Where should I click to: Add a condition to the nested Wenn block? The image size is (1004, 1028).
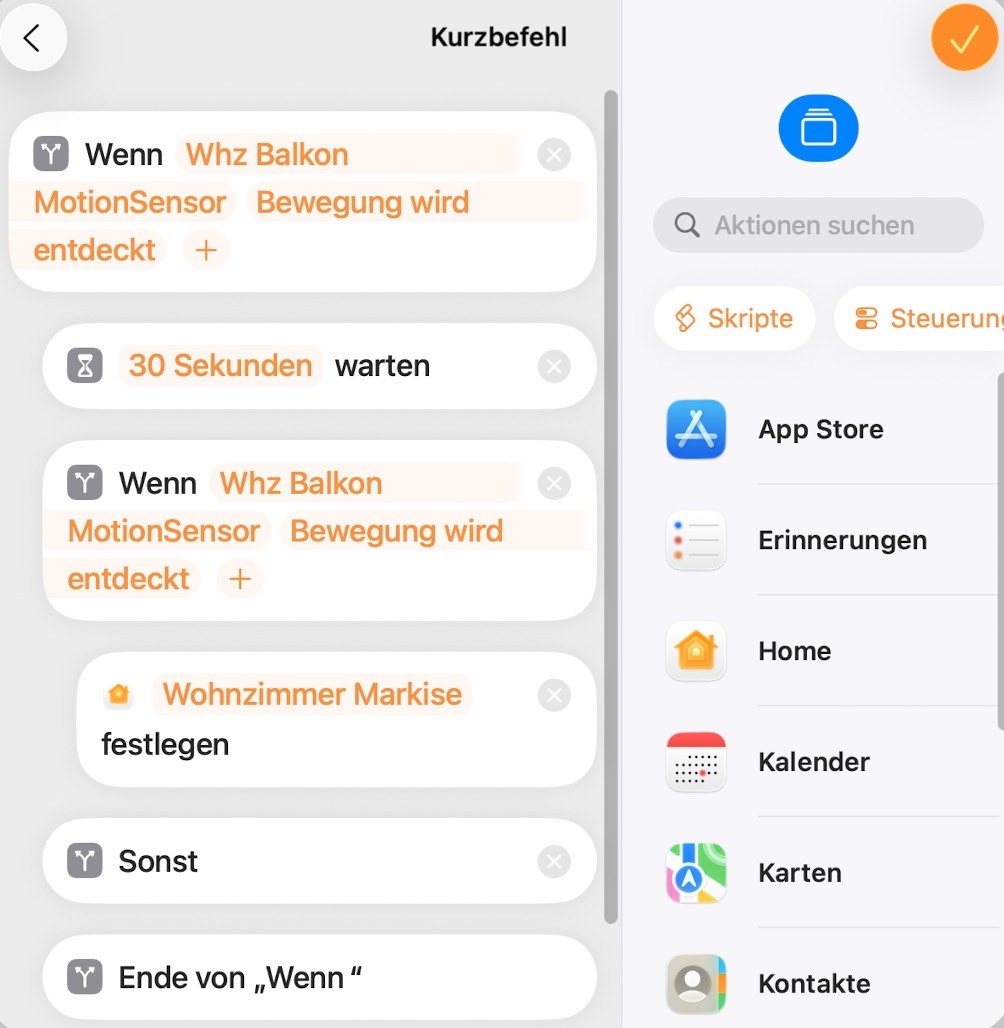tap(240, 579)
